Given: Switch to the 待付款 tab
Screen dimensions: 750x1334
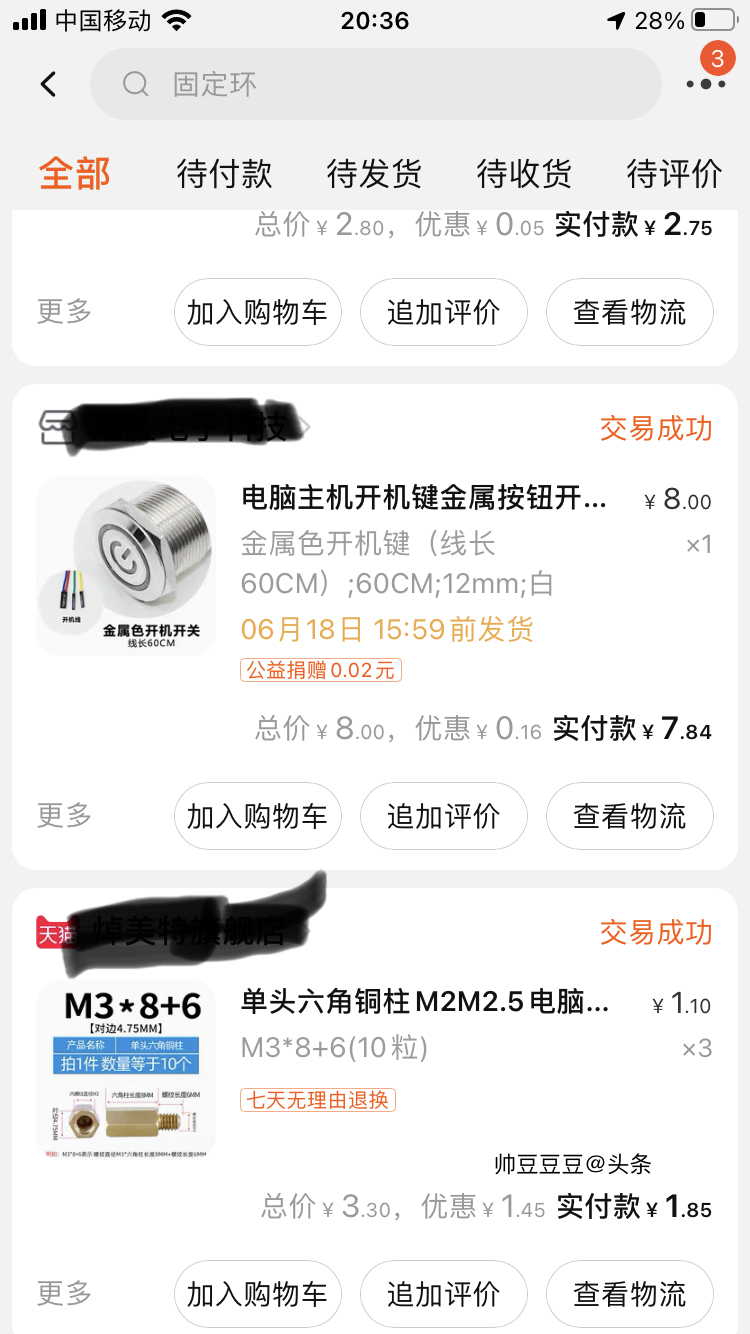Looking at the screenshot, I should pos(222,172).
